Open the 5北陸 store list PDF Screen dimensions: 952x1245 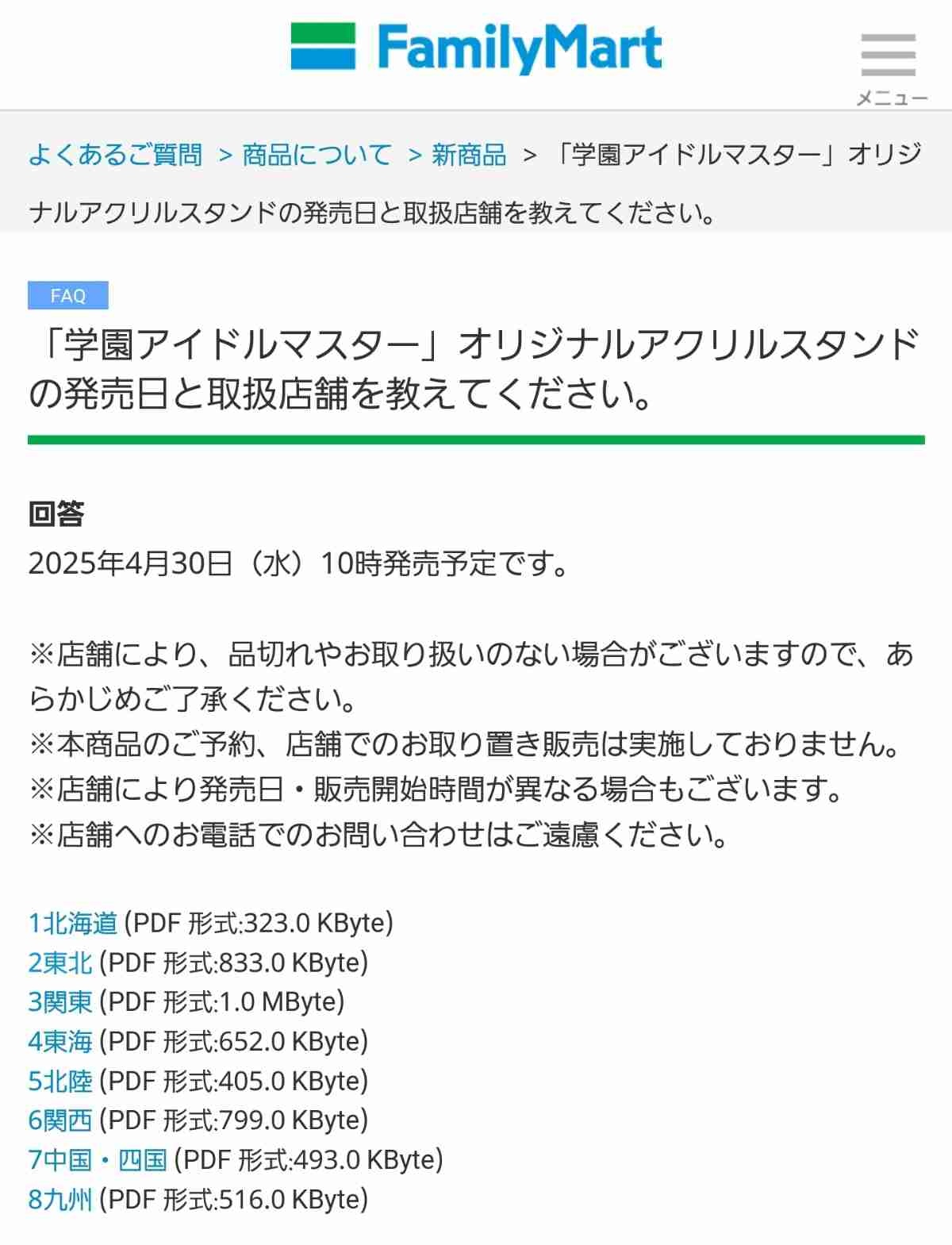pyautogui.click(x=60, y=1081)
